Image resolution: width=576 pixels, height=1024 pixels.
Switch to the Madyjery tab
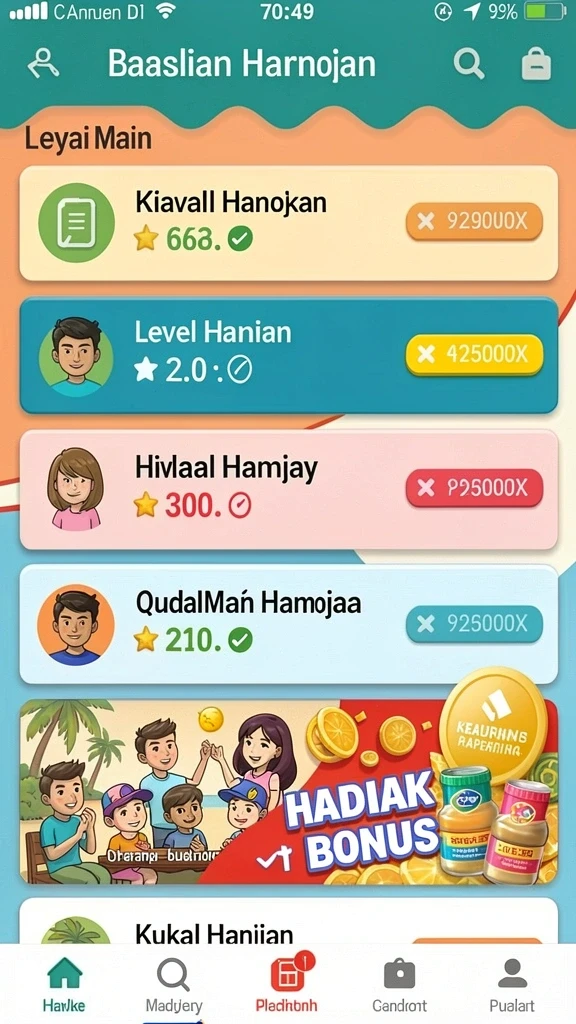(174, 984)
